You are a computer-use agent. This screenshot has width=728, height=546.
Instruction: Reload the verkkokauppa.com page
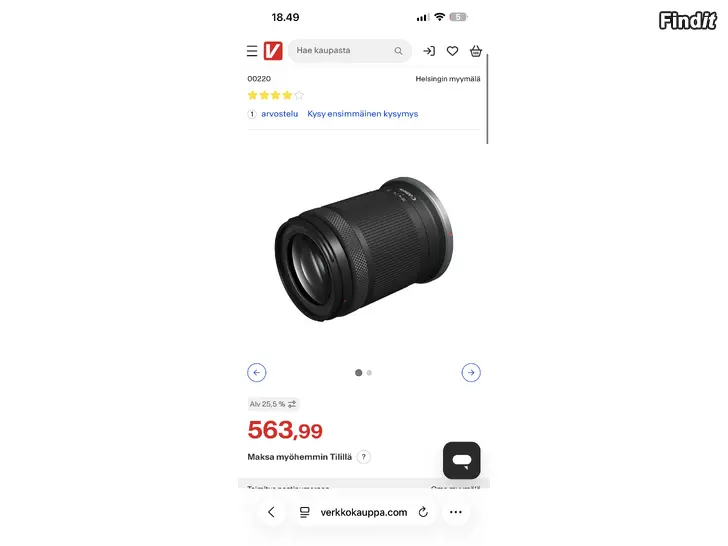[x=423, y=512]
